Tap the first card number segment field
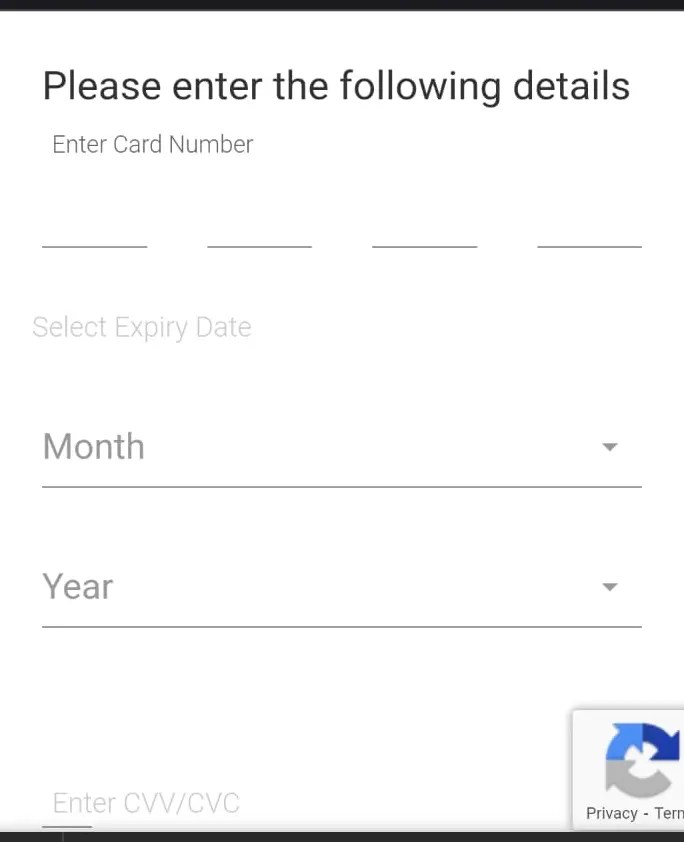684x842 pixels. (x=94, y=228)
